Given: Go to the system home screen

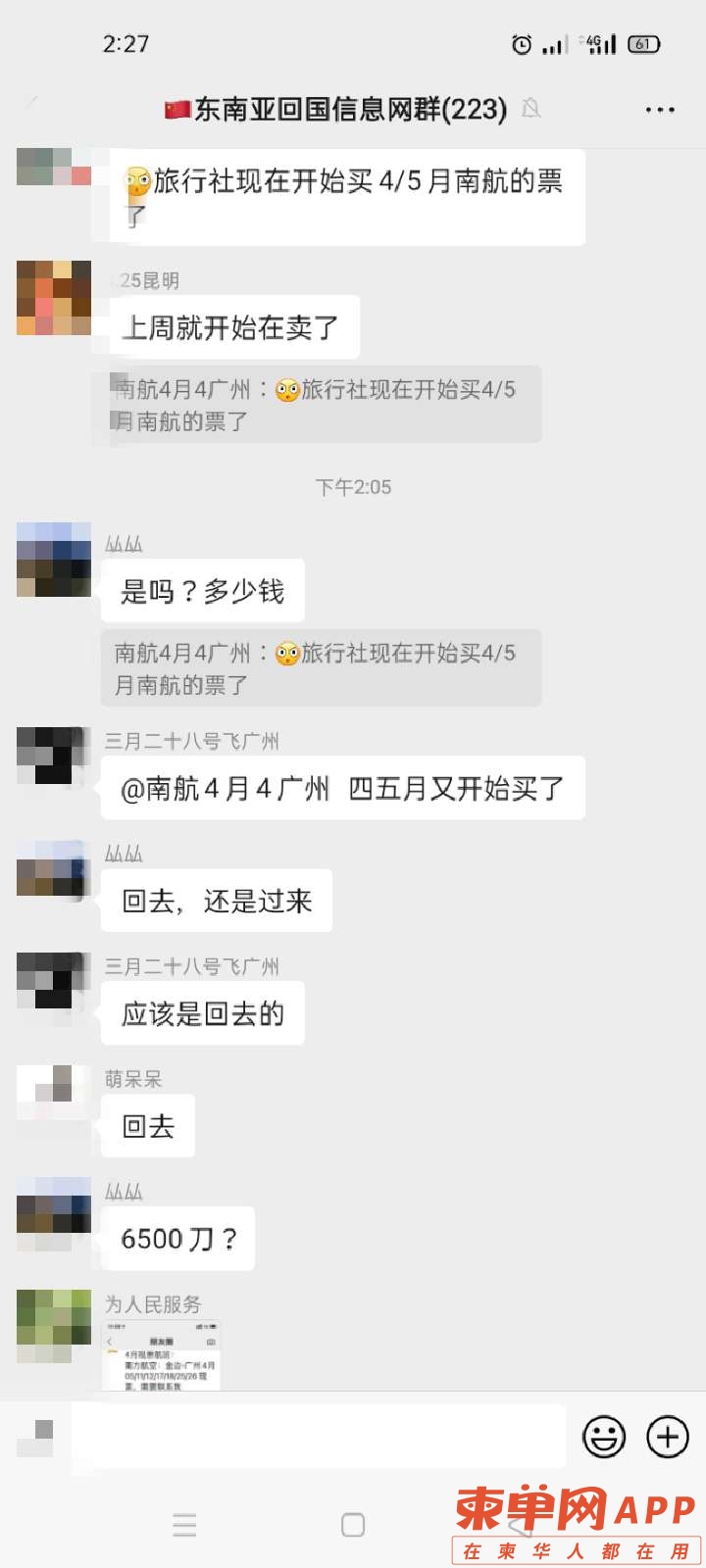Looking at the screenshot, I should pyautogui.click(x=353, y=1525).
